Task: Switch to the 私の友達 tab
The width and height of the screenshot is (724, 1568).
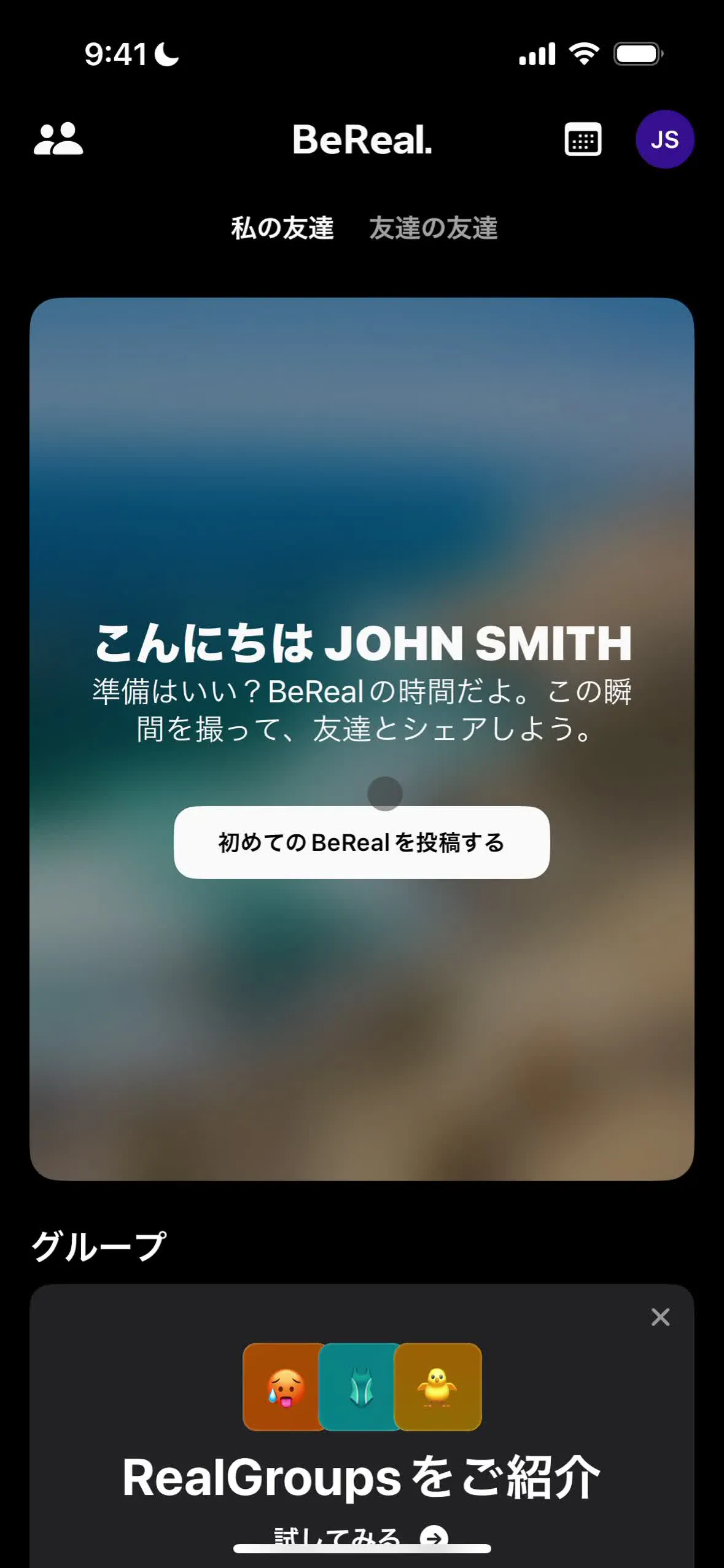Action: coord(282,228)
